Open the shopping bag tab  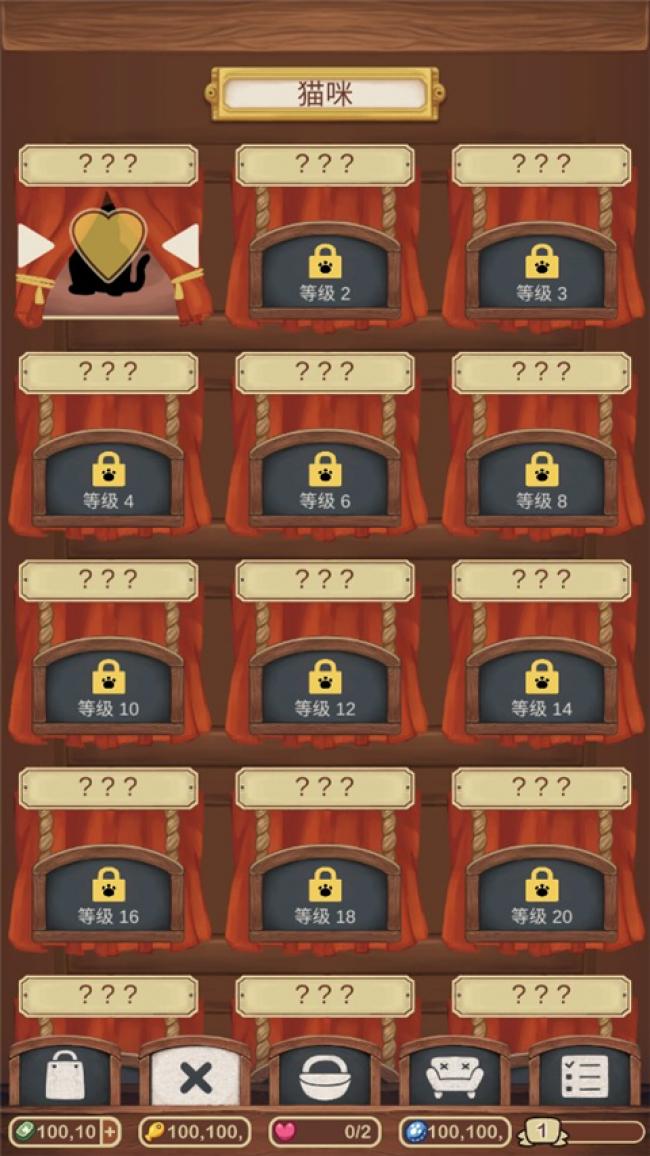click(64, 1076)
